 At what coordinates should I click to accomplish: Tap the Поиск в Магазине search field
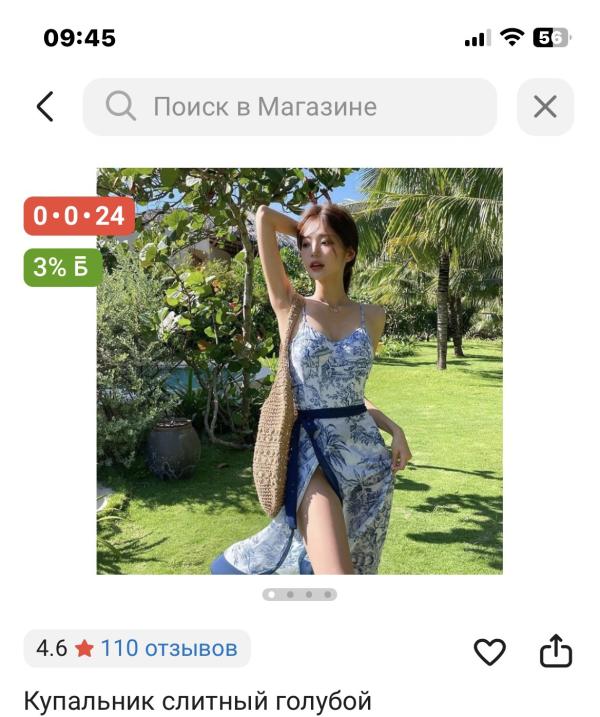point(289,107)
